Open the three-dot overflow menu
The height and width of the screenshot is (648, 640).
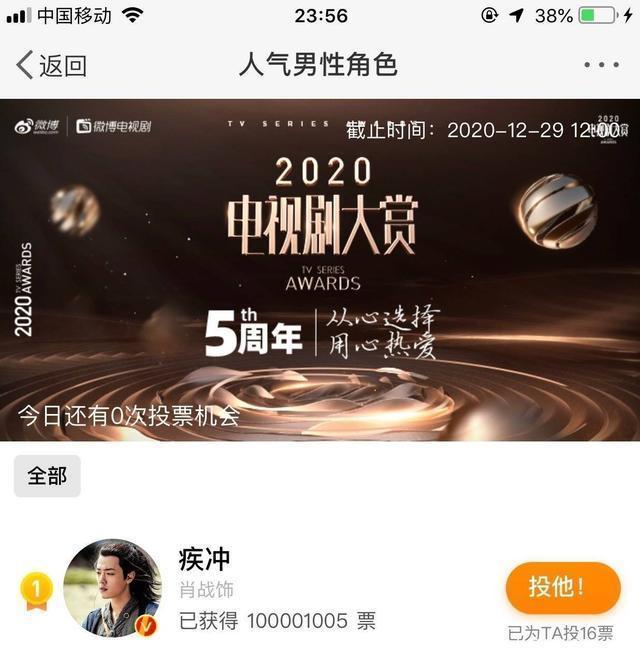click(601, 66)
